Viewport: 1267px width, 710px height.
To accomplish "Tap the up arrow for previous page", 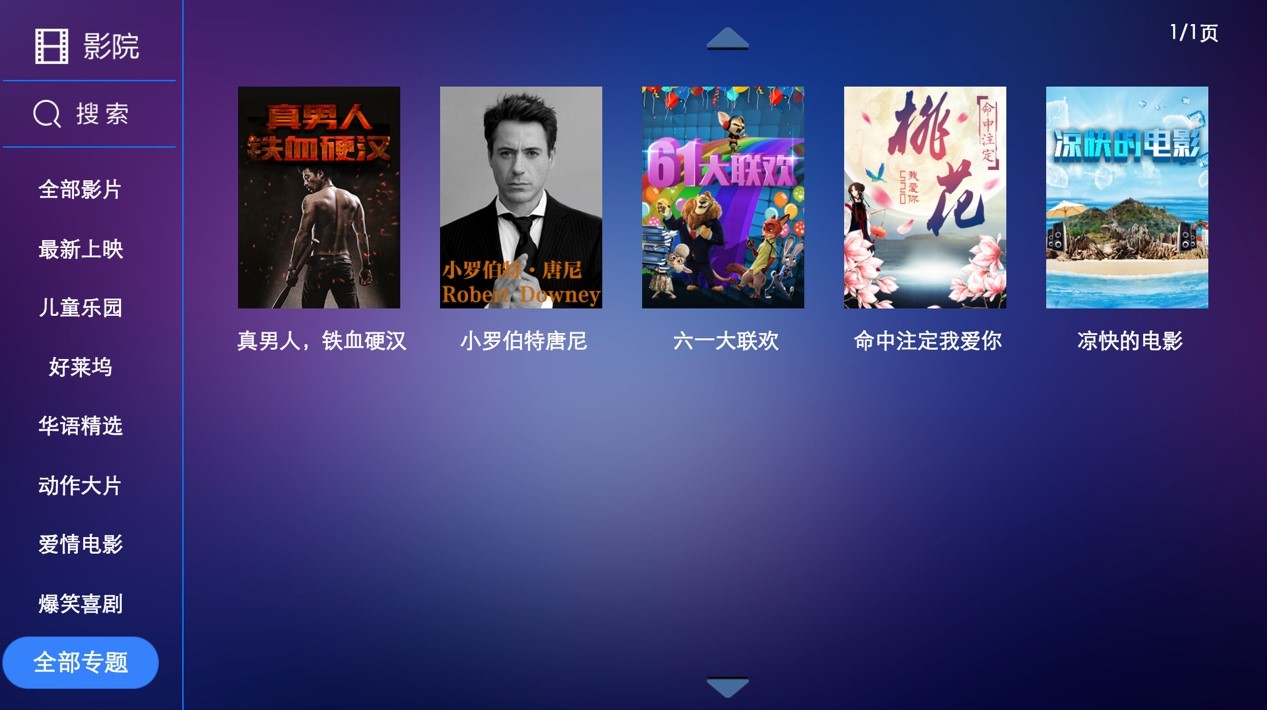I will [x=727, y=38].
